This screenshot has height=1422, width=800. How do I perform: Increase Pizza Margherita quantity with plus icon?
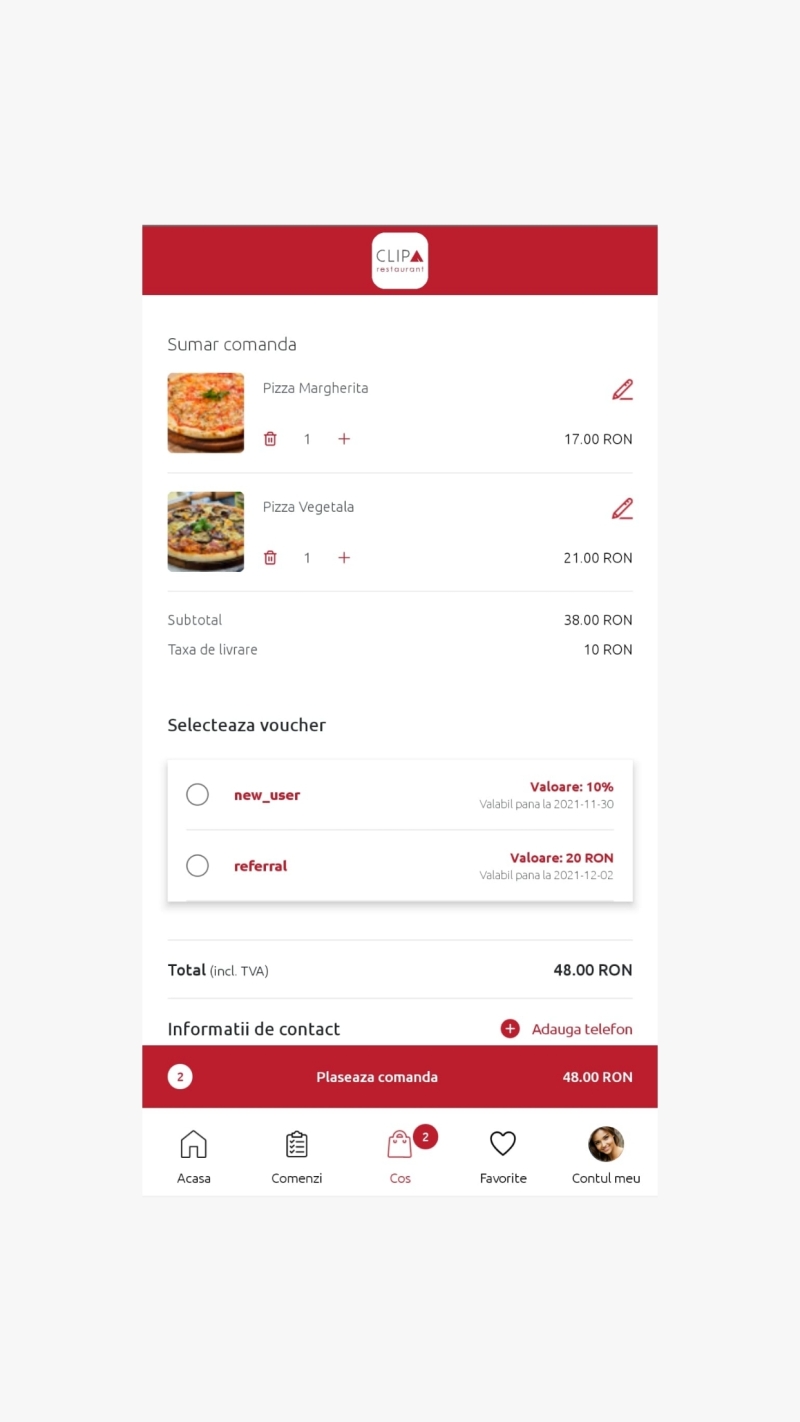pos(343,438)
